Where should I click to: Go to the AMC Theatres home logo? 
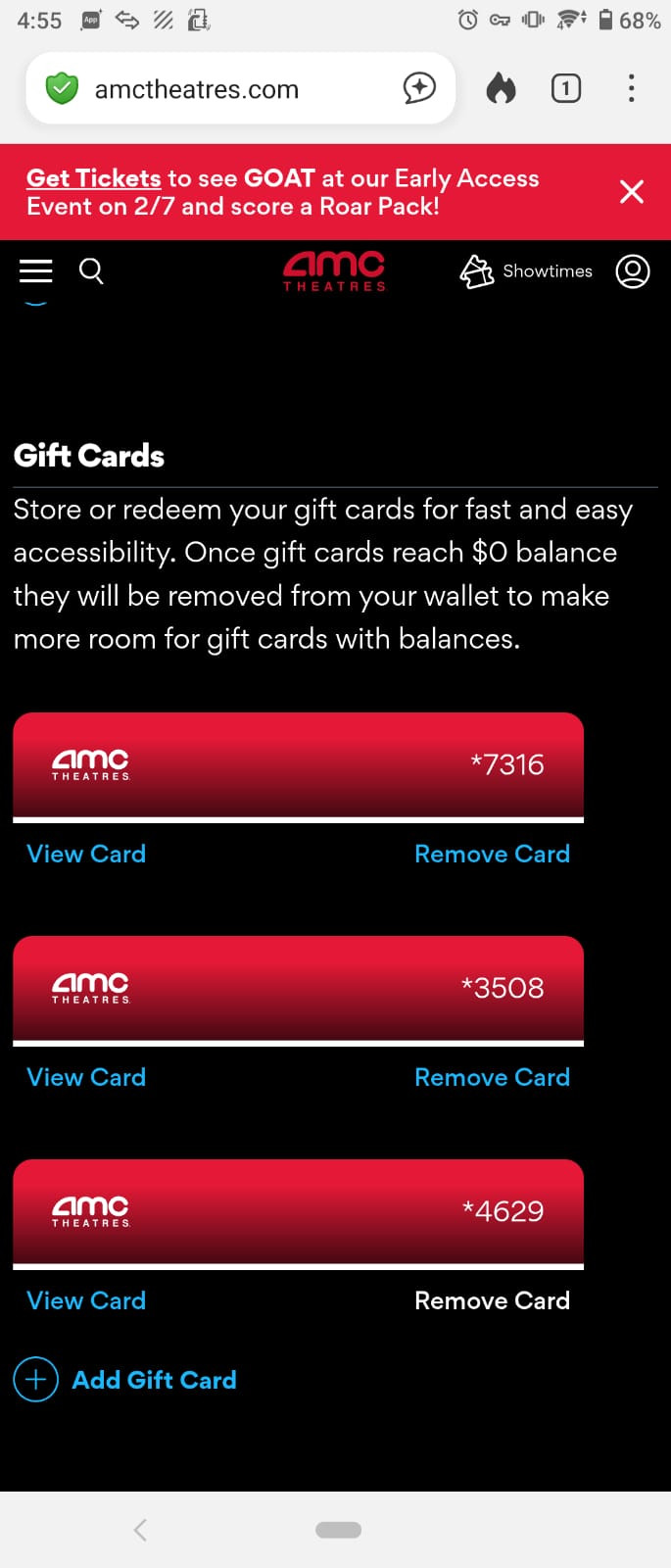click(x=334, y=270)
